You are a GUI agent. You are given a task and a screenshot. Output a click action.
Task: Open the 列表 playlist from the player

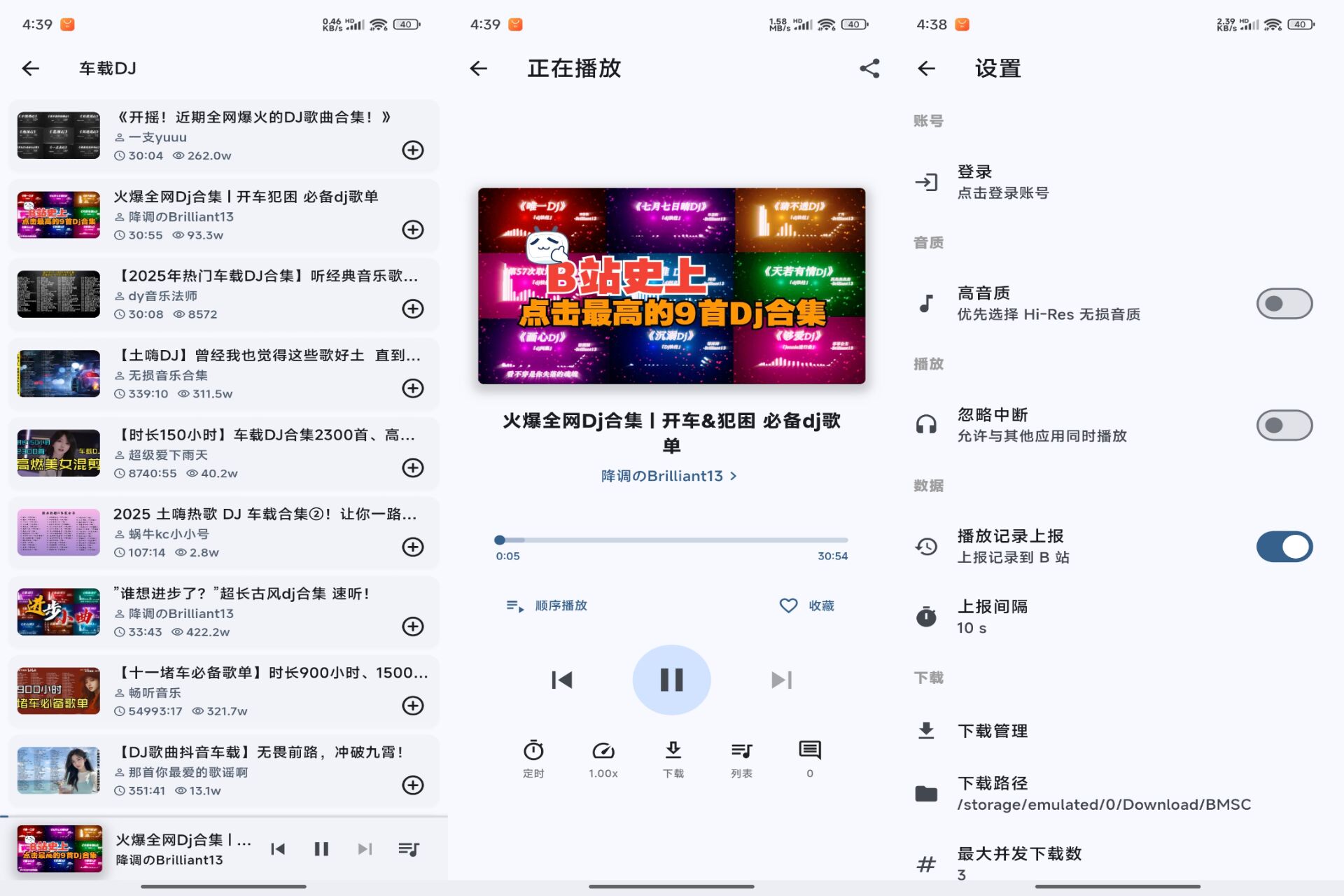coord(741,758)
